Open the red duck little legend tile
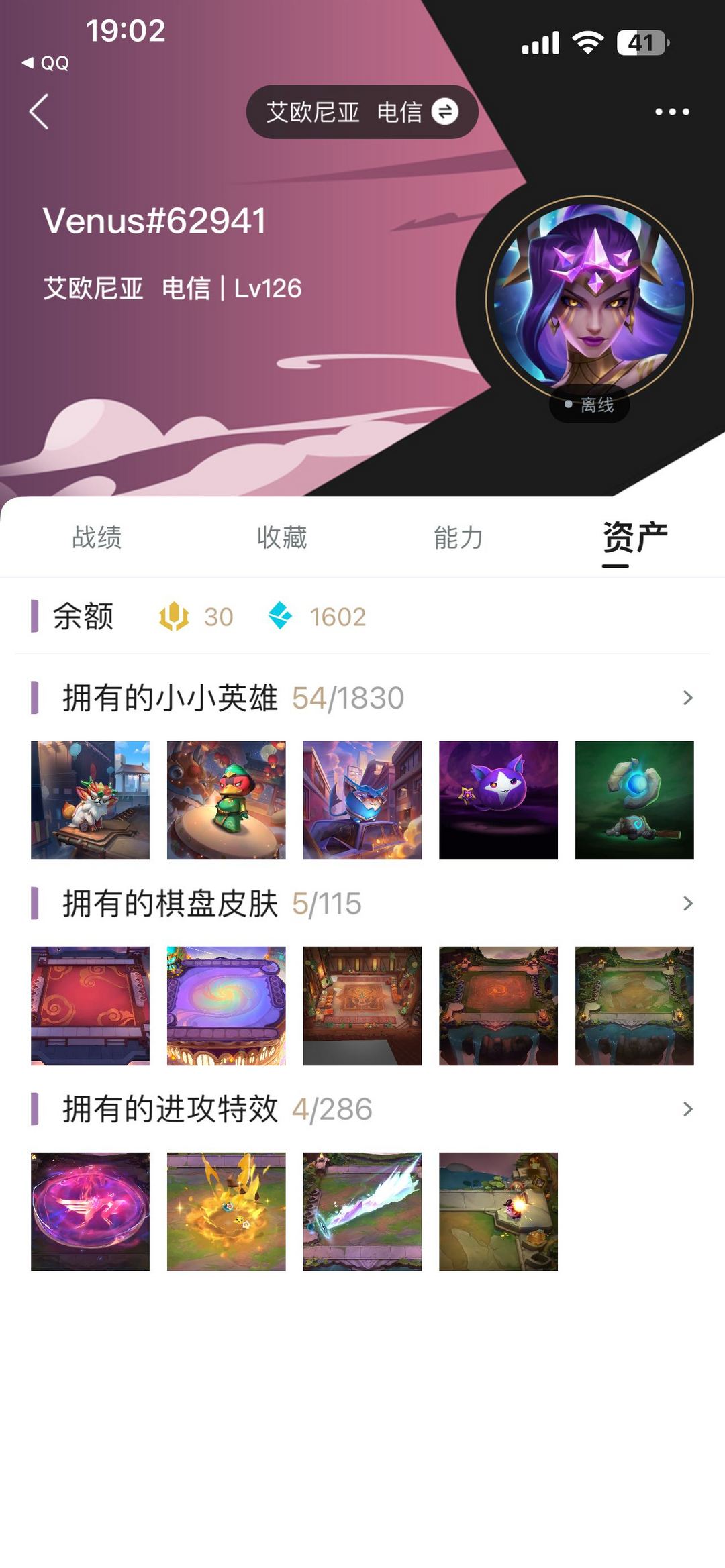 pos(226,800)
